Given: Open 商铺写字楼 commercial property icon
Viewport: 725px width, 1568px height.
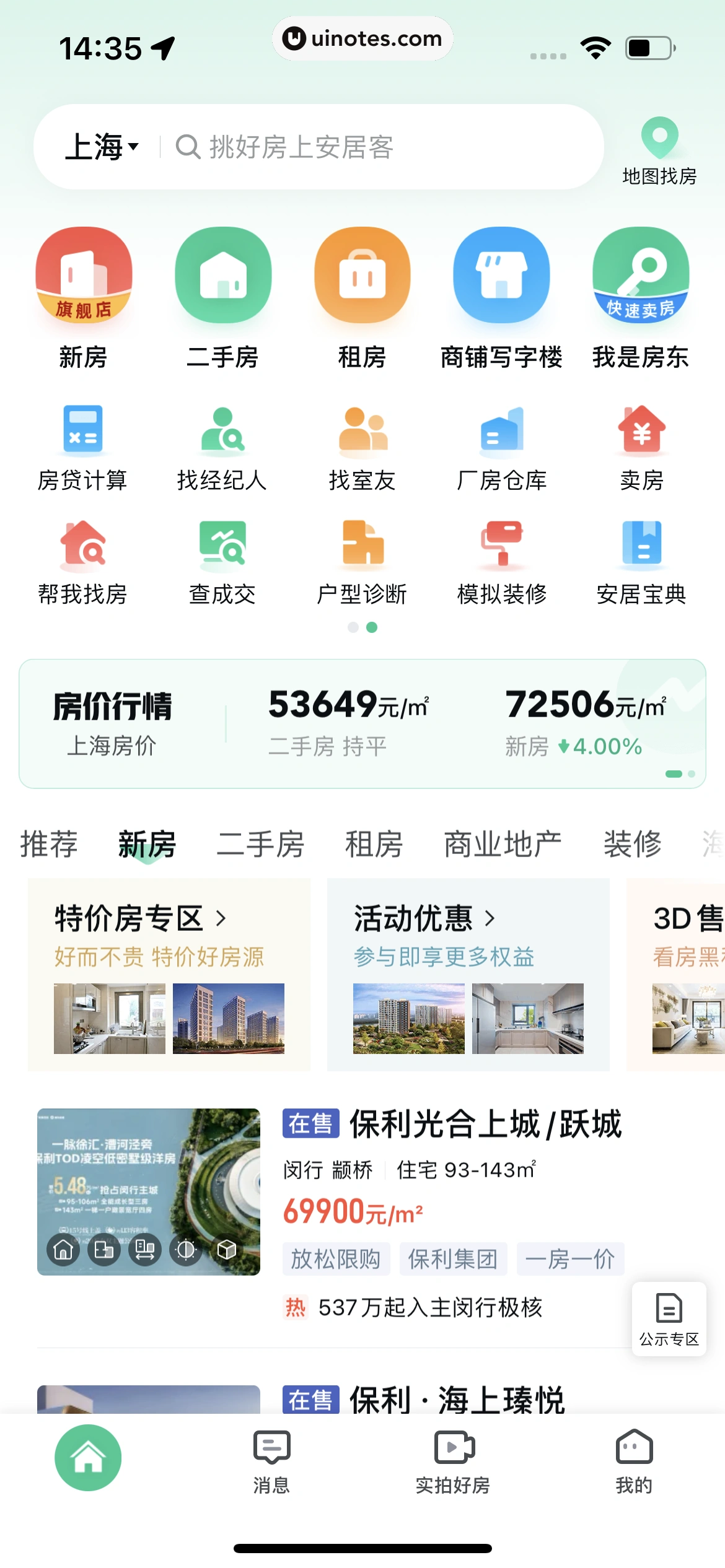Looking at the screenshot, I should click(502, 277).
